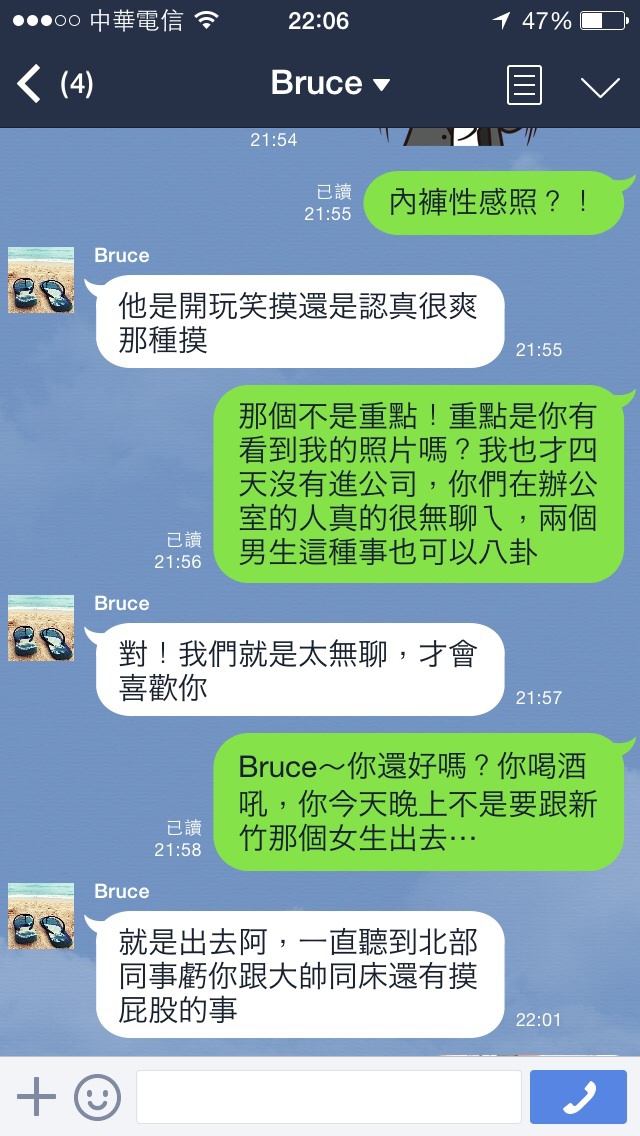The image size is (640, 1136).
Task: Expand the chat options chevron menu
Action: [600, 87]
